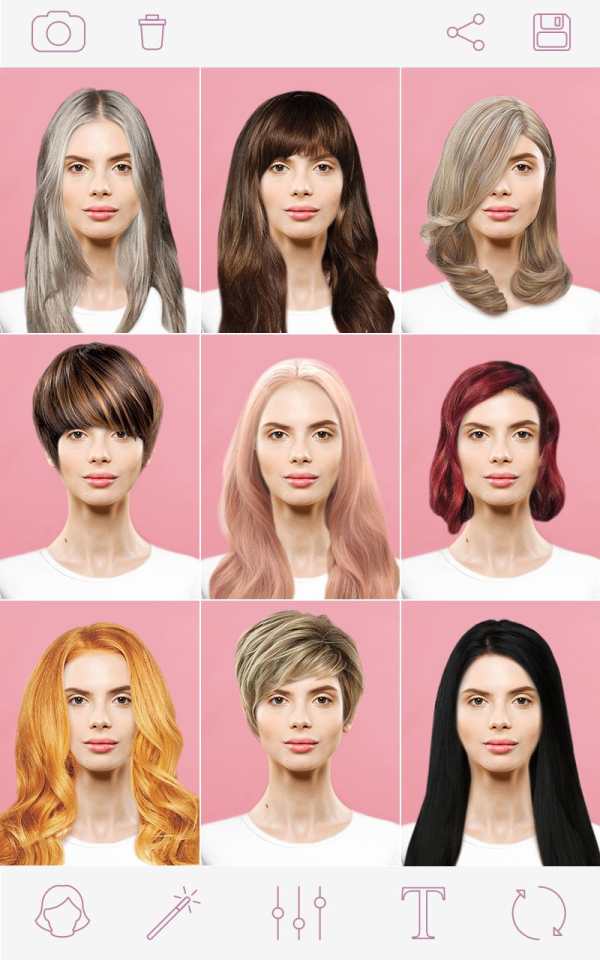
Task: Select the long pastel pink hairstyle
Action: (x=300, y=467)
